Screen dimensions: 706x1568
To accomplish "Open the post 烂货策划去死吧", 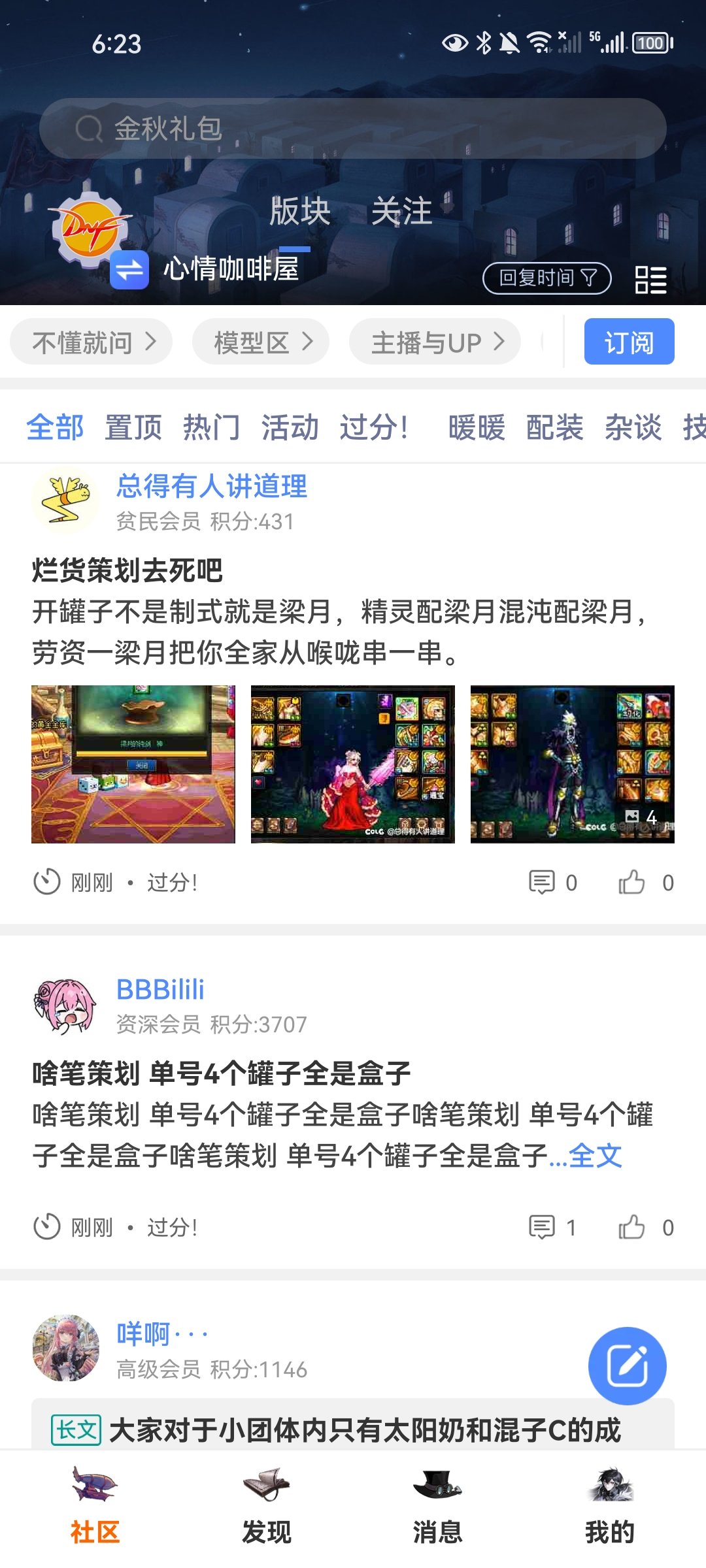I will click(x=127, y=570).
